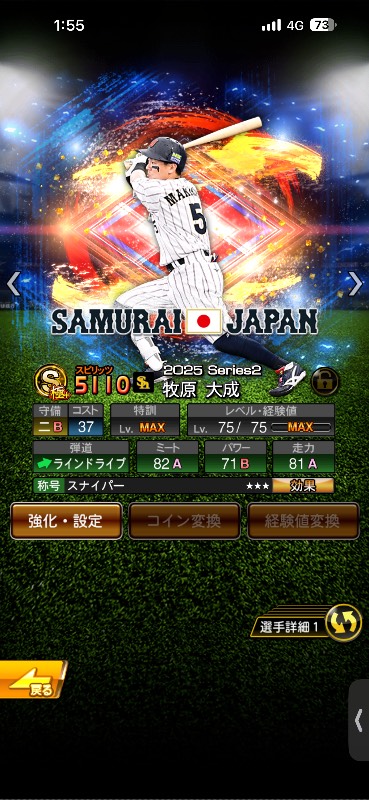The width and height of the screenshot is (369, 800).
Task: Go to the previous player card
Action: coord(13,284)
